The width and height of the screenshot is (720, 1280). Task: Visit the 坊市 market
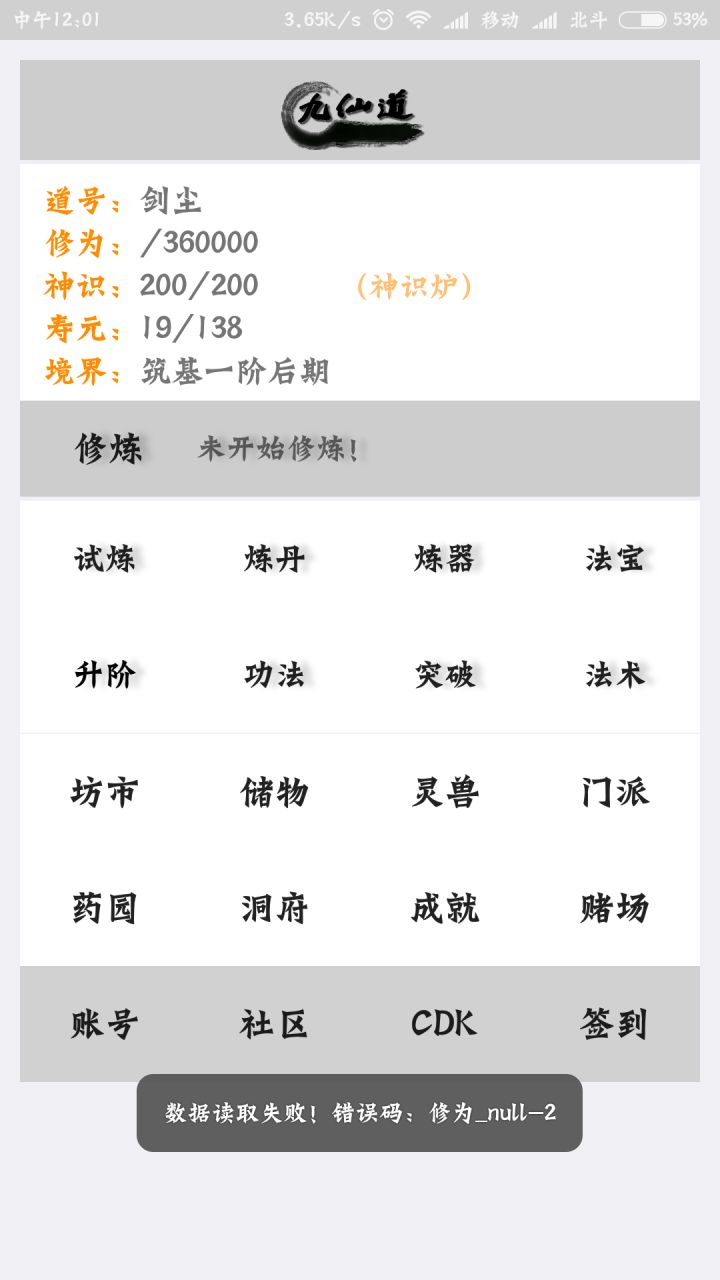click(105, 792)
